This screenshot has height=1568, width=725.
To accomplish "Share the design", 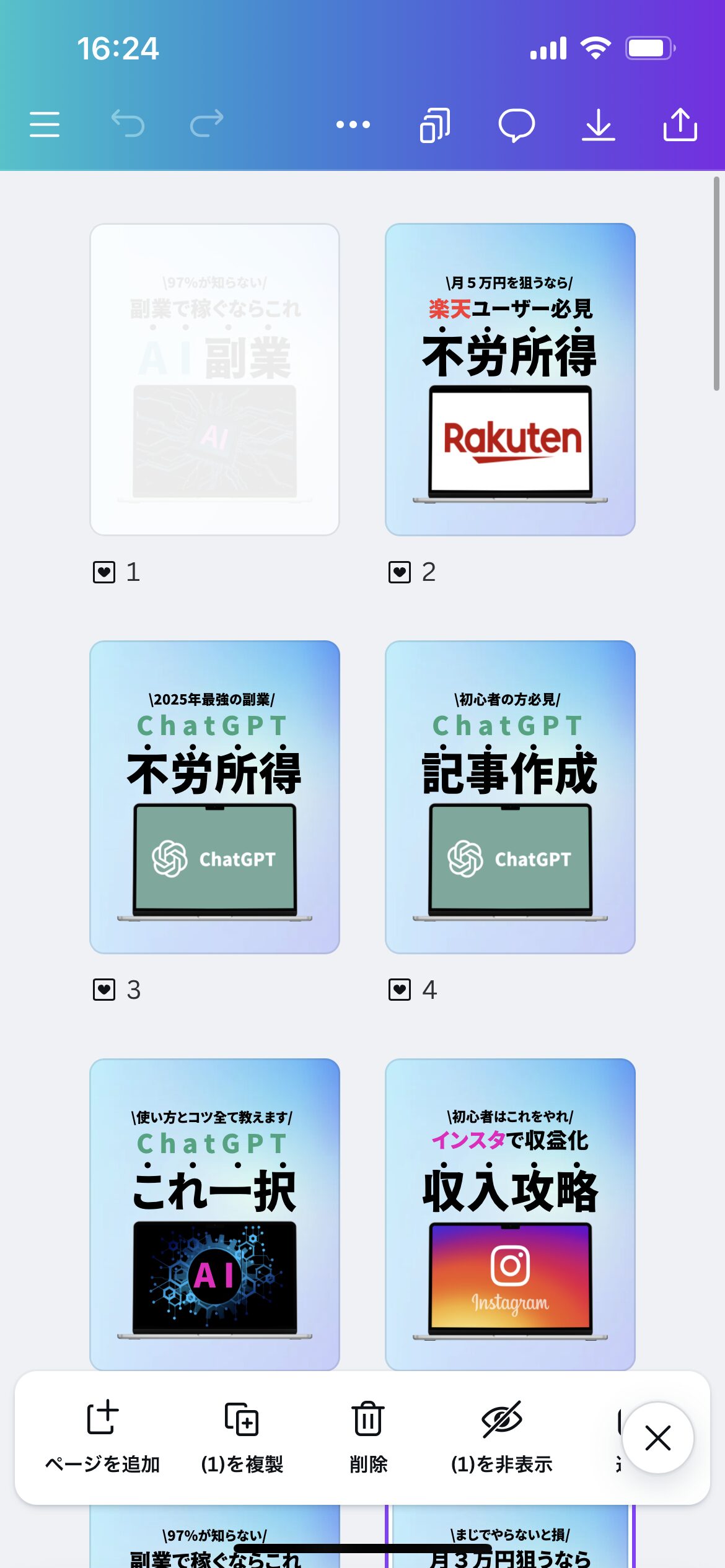I will coord(680,124).
